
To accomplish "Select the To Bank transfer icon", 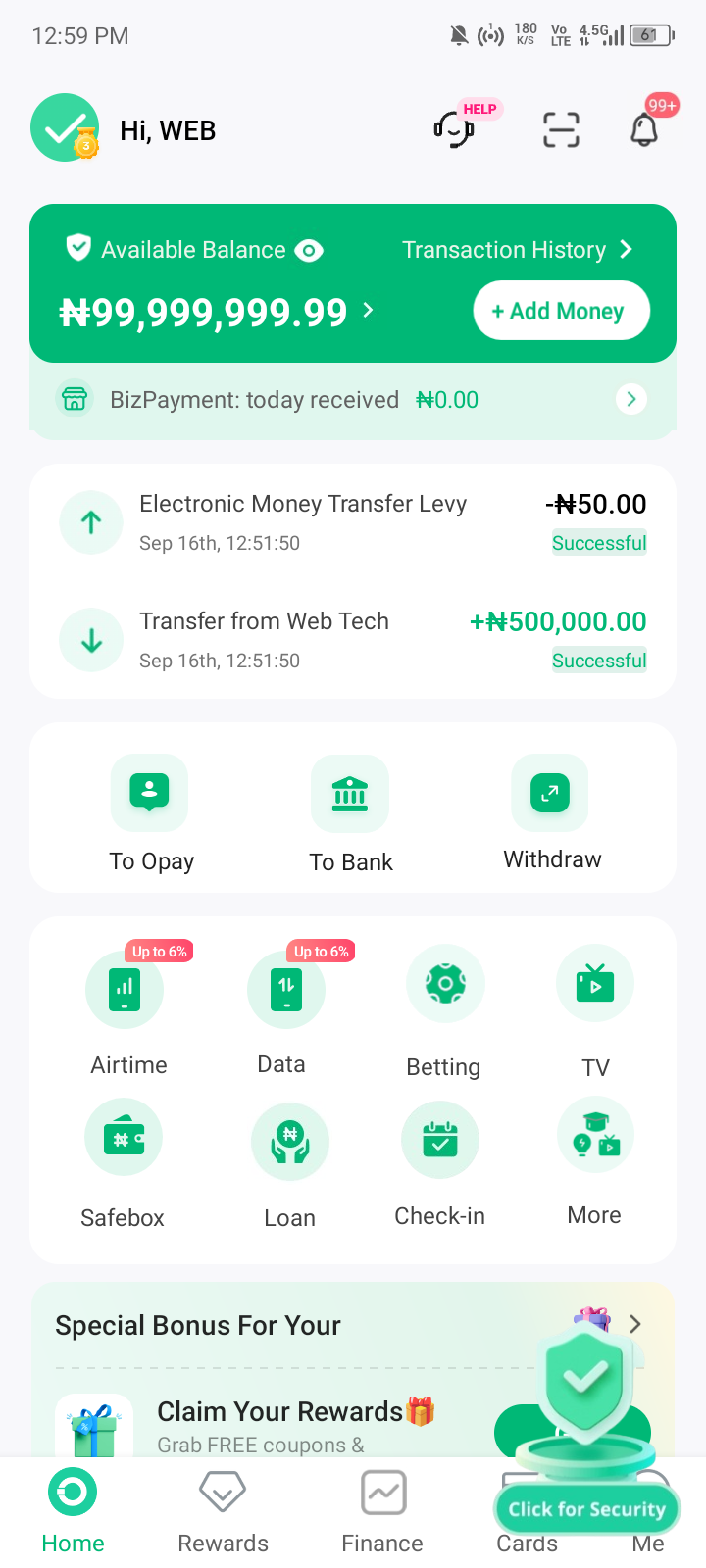I will tap(350, 794).
